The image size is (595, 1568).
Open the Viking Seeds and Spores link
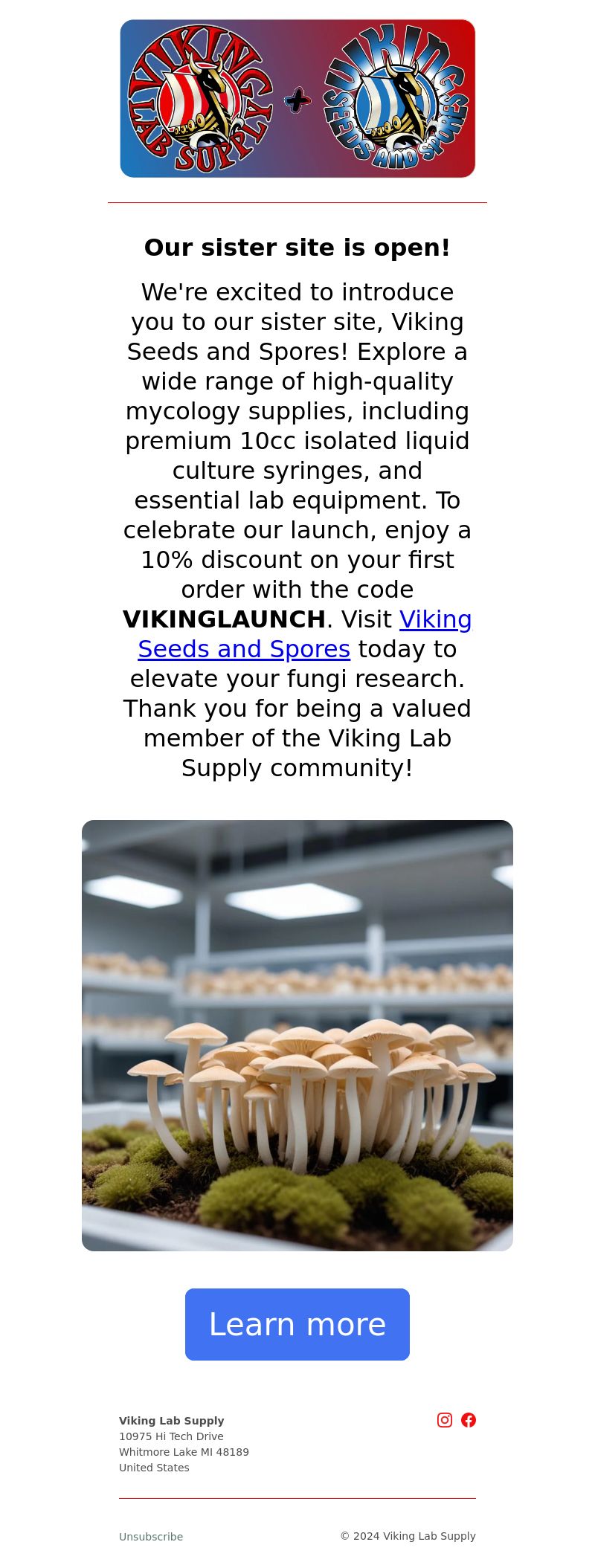[244, 649]
